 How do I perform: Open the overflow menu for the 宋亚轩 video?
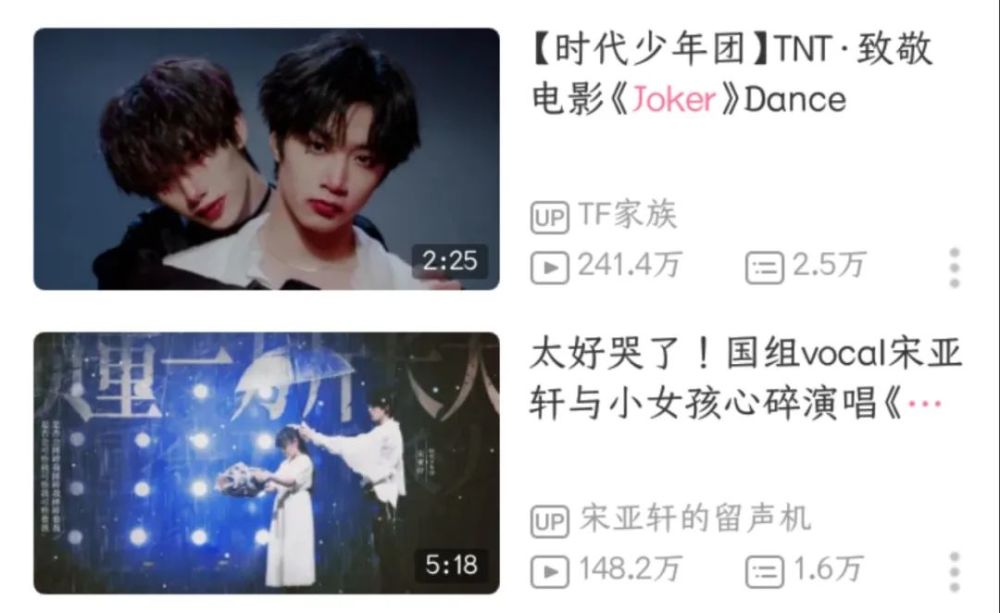point(954,571)
